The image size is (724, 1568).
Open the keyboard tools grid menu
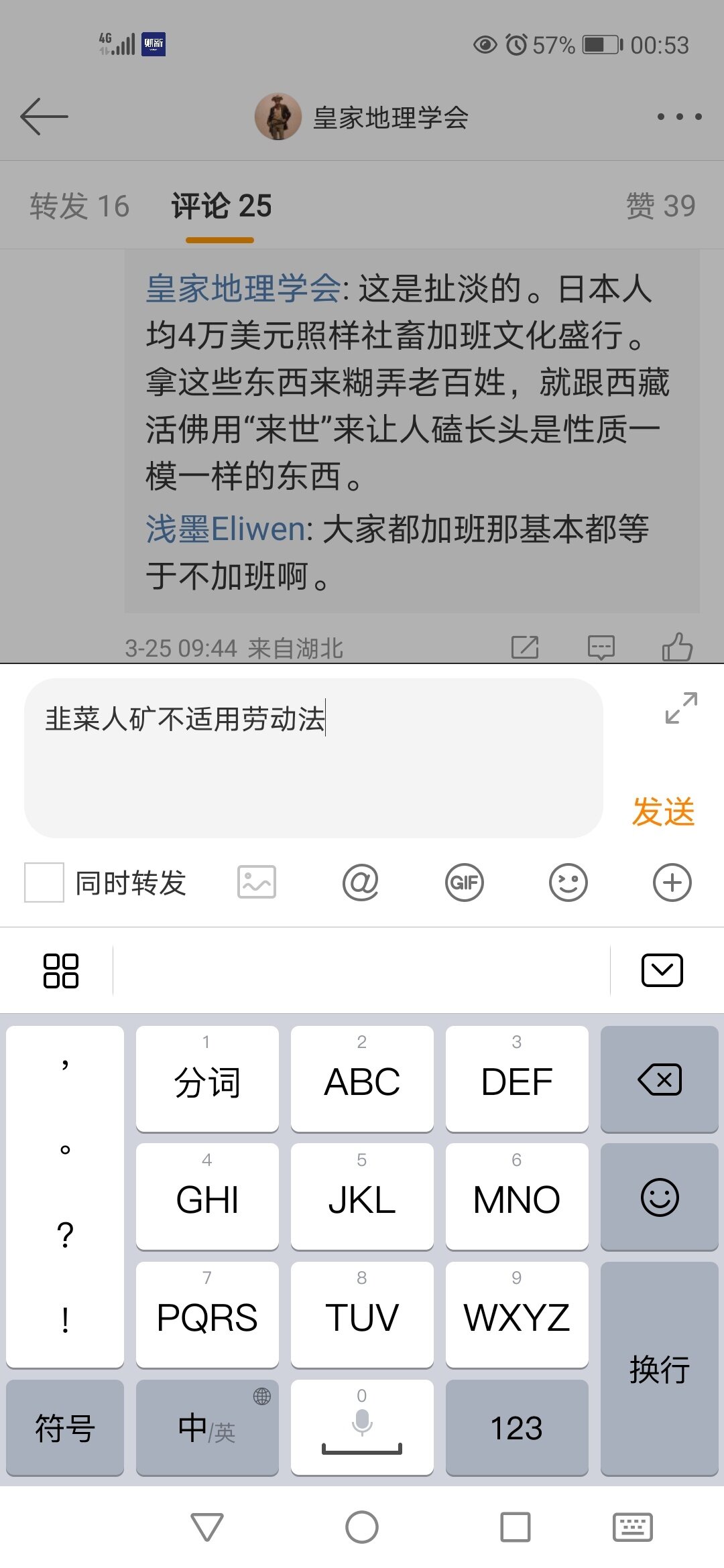61,970
